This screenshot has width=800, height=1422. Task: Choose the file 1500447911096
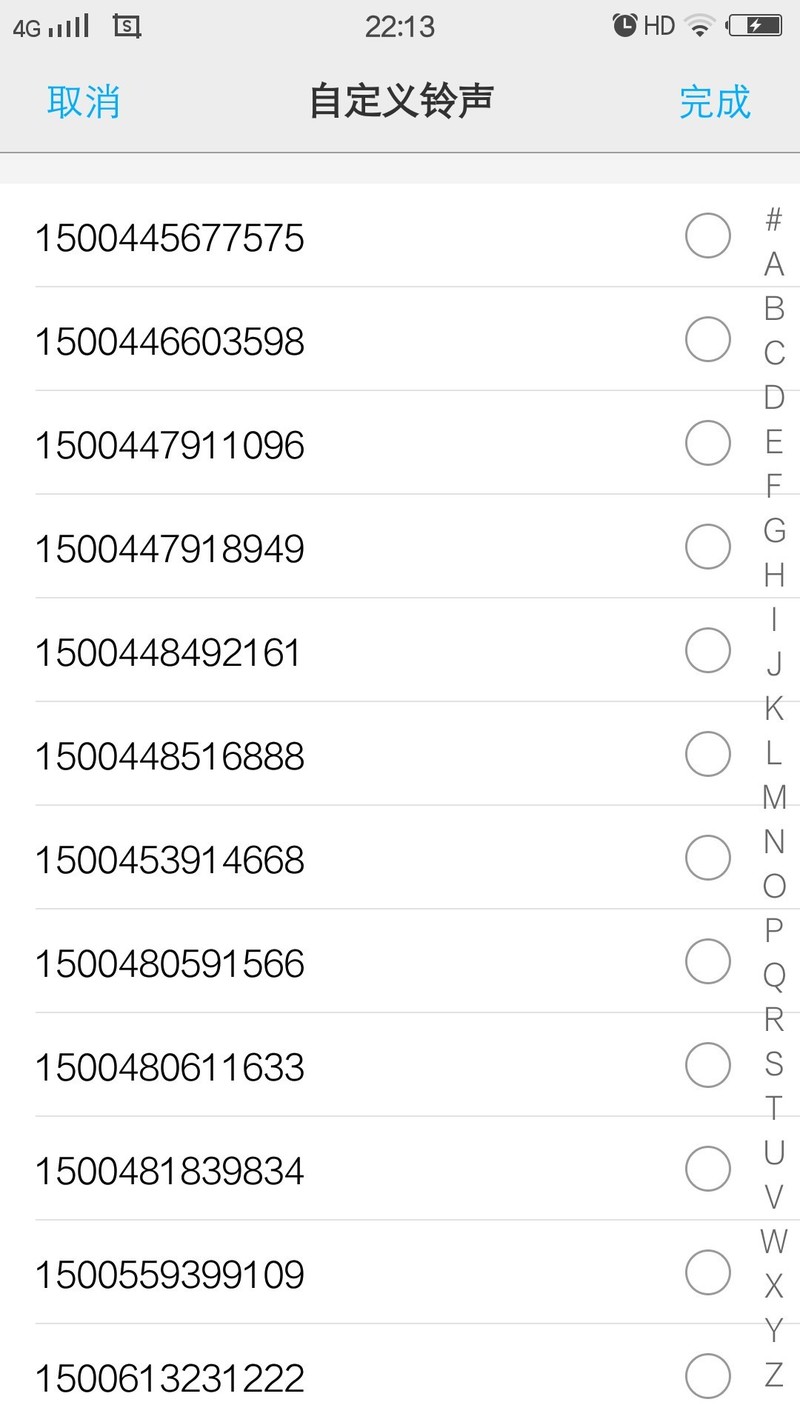click(x=170, y=445)
